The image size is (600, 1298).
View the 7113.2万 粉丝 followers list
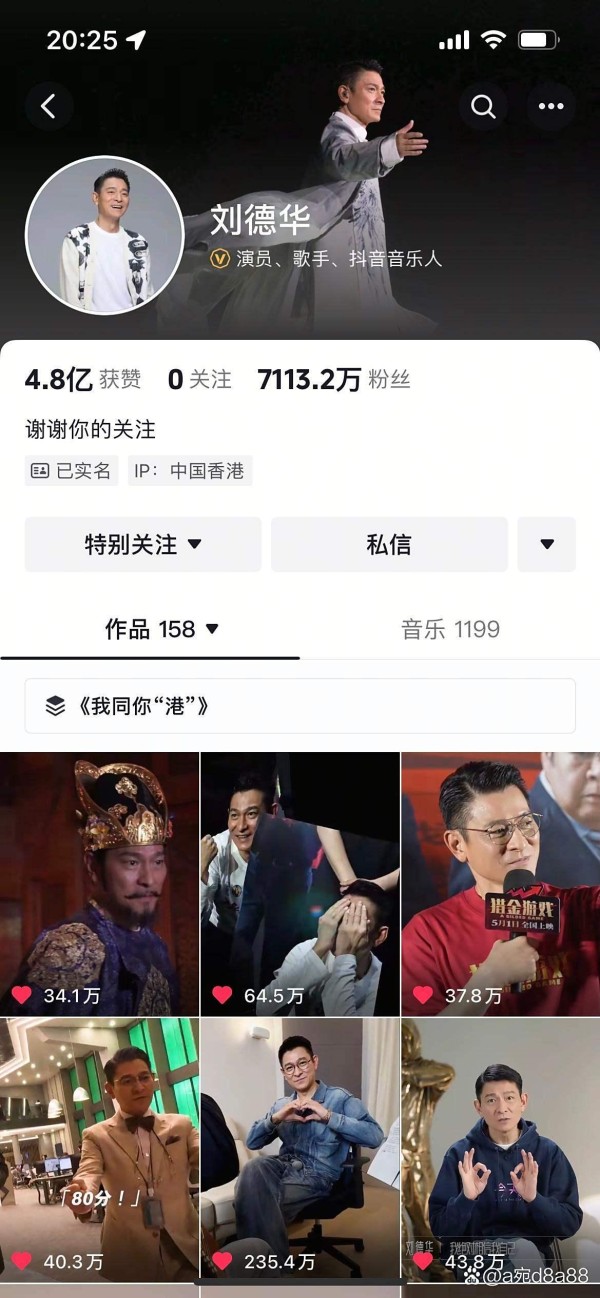pos(334,380)
